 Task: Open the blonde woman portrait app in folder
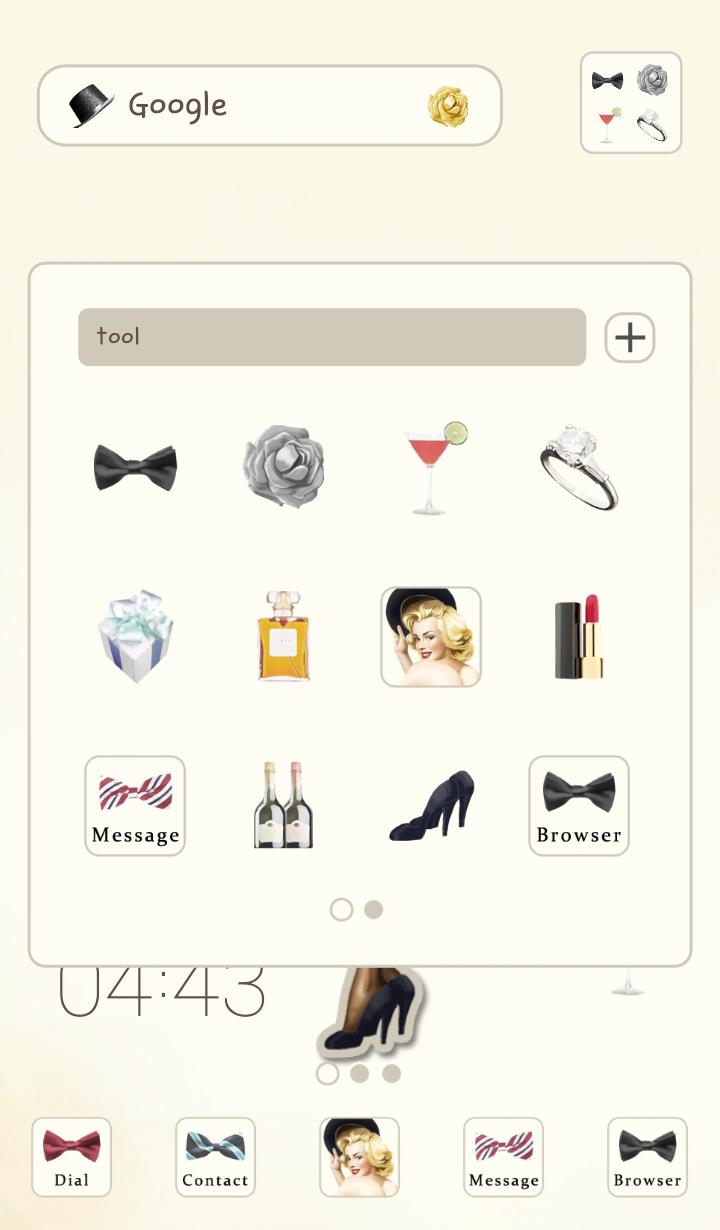[431, 637]
